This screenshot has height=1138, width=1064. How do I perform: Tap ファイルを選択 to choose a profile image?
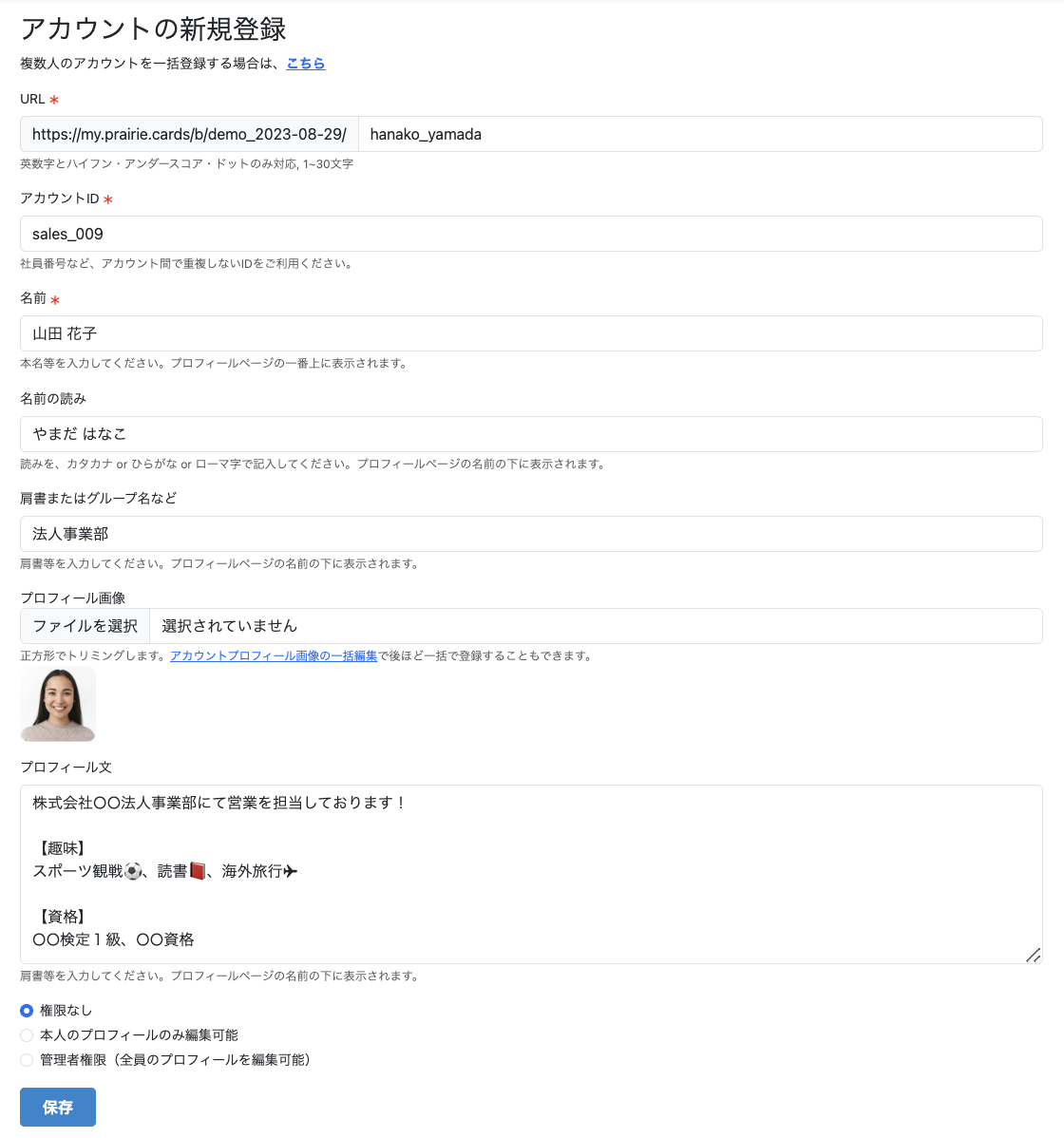pos(85,626)
